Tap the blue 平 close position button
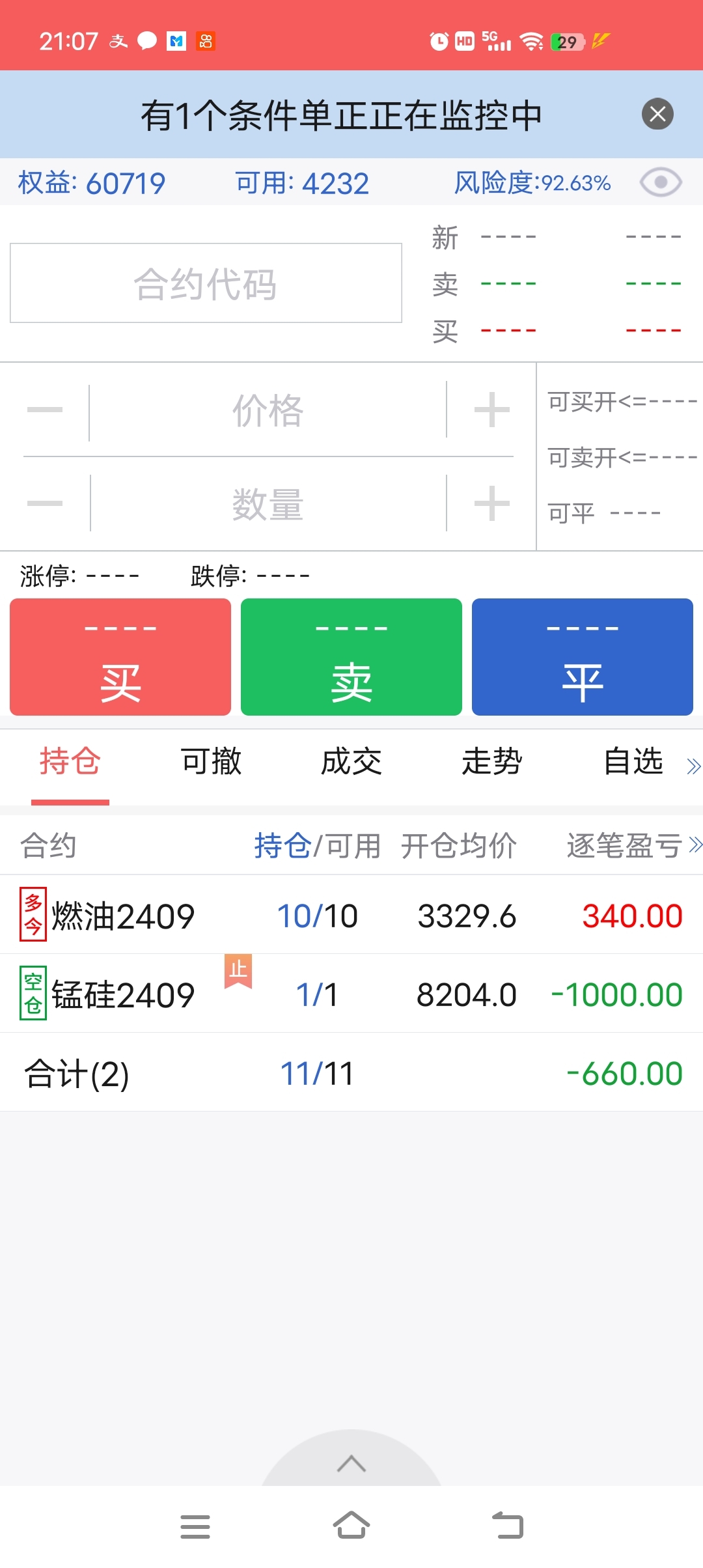 (x=583, y=657)
